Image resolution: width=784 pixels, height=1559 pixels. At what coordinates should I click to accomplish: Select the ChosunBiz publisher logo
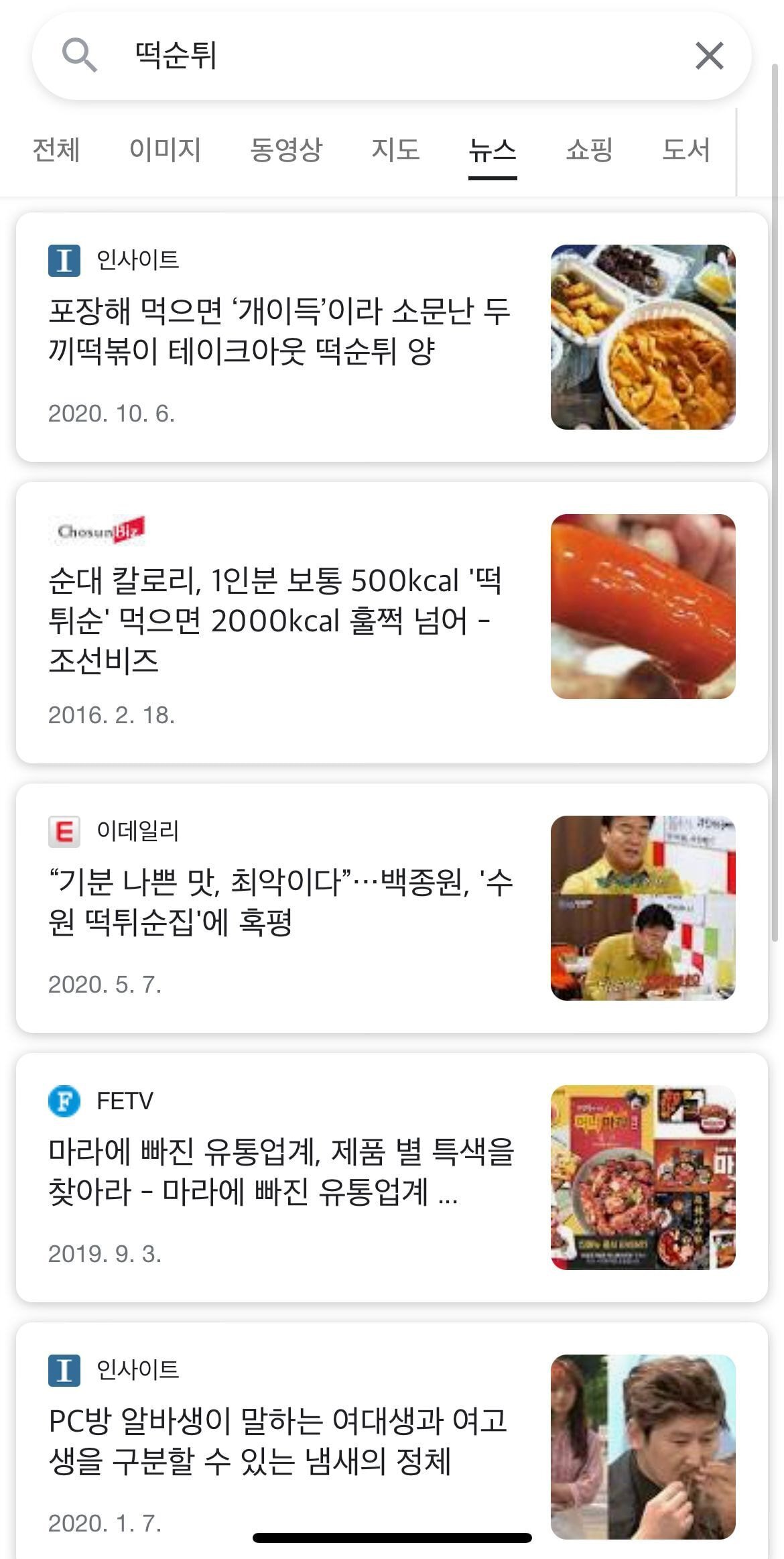pos(98,531)
